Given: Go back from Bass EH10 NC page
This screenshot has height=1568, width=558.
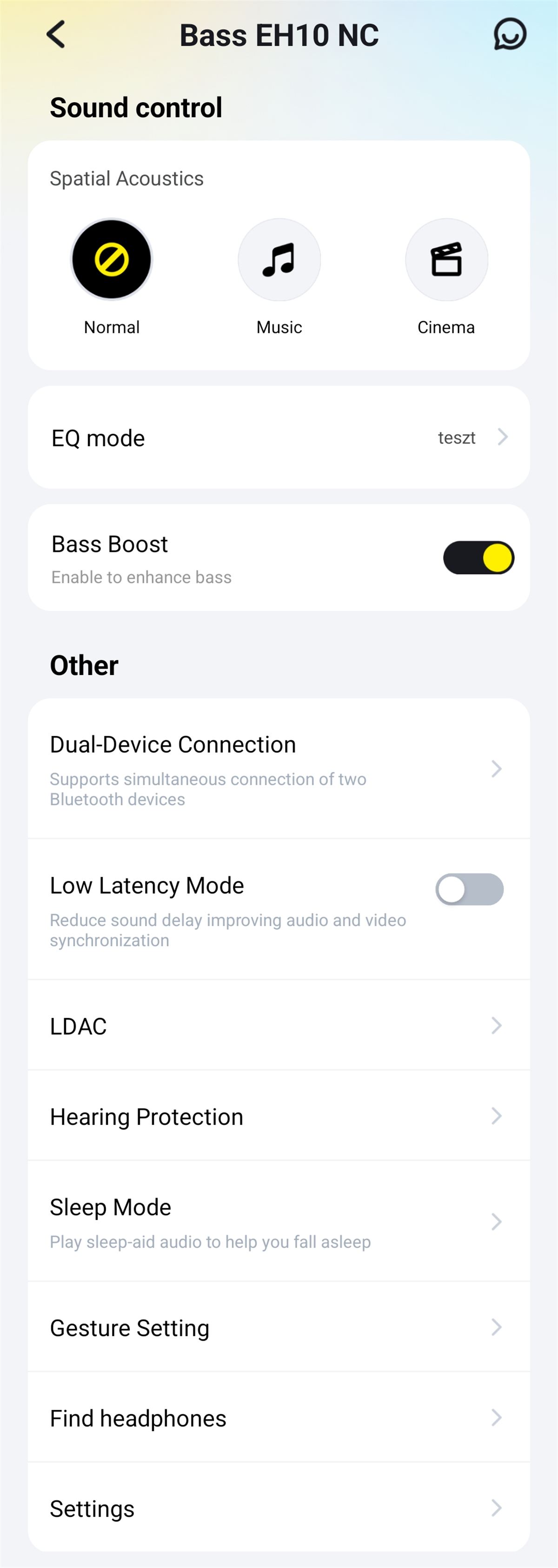Looking at the screenshot, I should 56,35.
